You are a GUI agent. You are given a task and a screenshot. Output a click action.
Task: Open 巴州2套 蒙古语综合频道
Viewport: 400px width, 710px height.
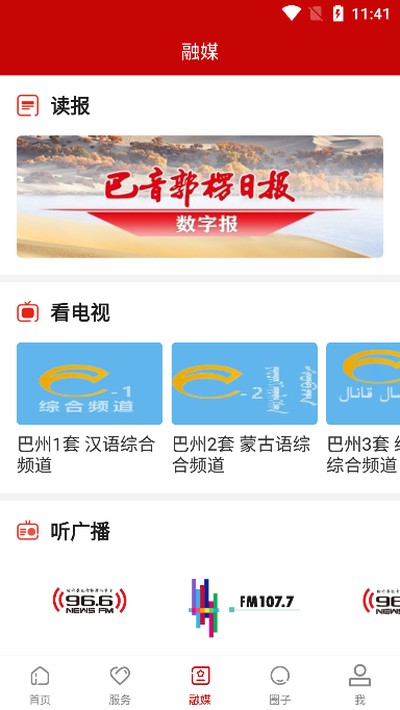(245, 384)
